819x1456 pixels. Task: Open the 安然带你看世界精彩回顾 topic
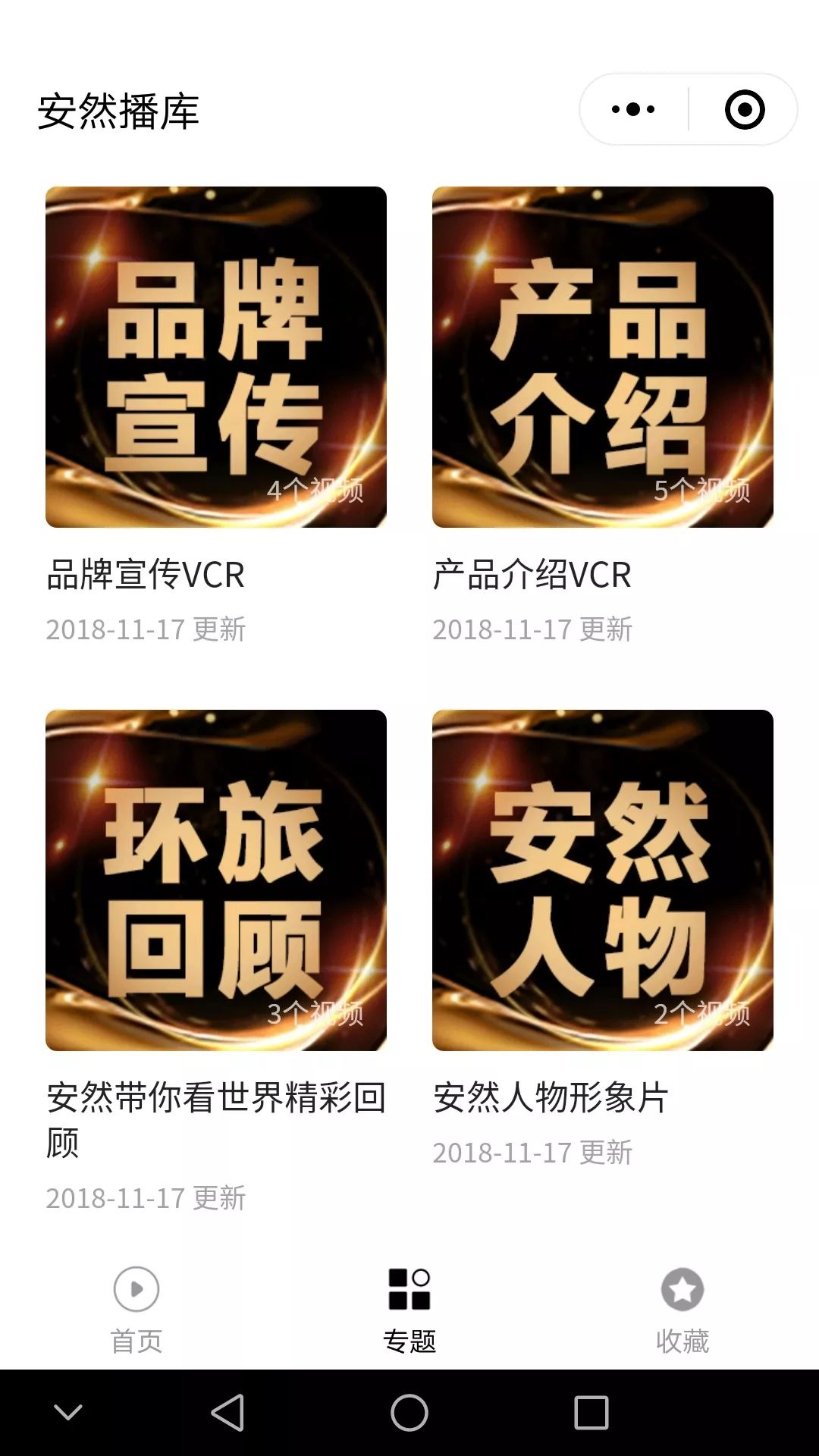(x=216, y=880)
